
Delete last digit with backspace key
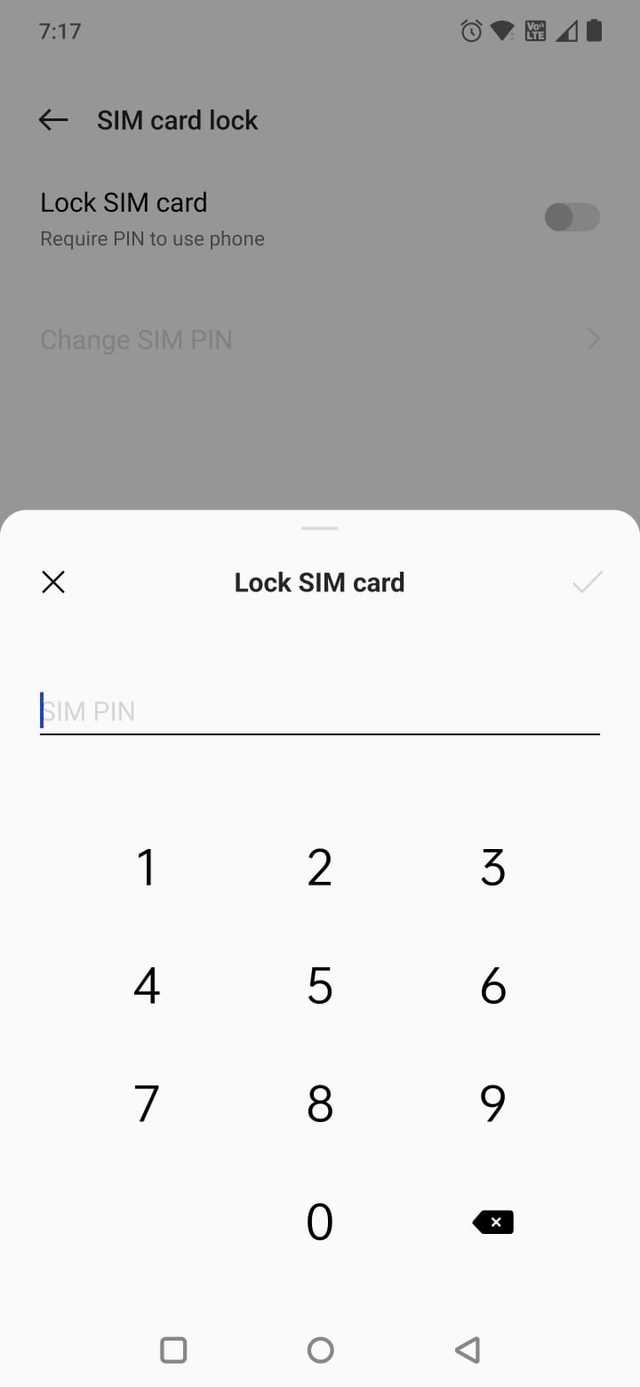click(x=493, y=1222)
